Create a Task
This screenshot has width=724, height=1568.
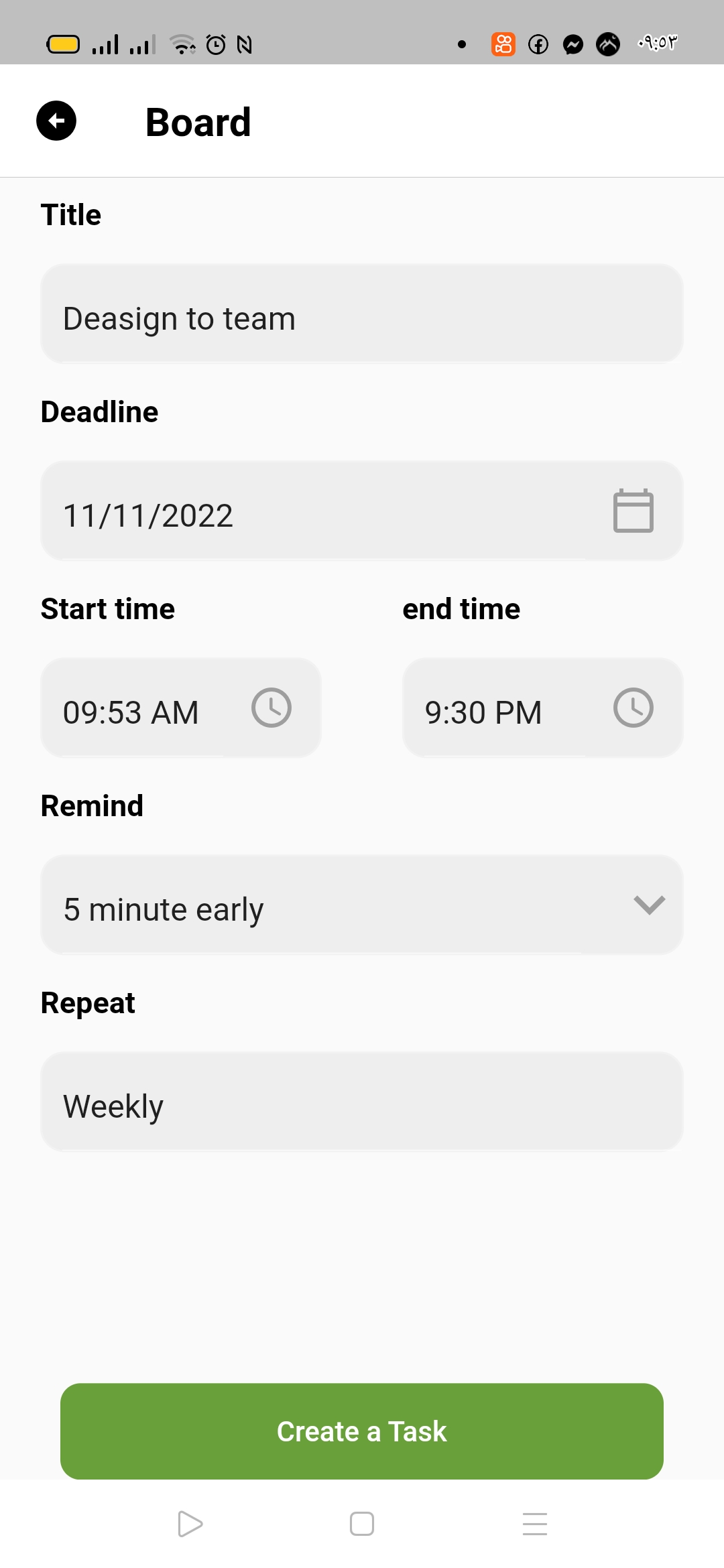point(362,1431)
